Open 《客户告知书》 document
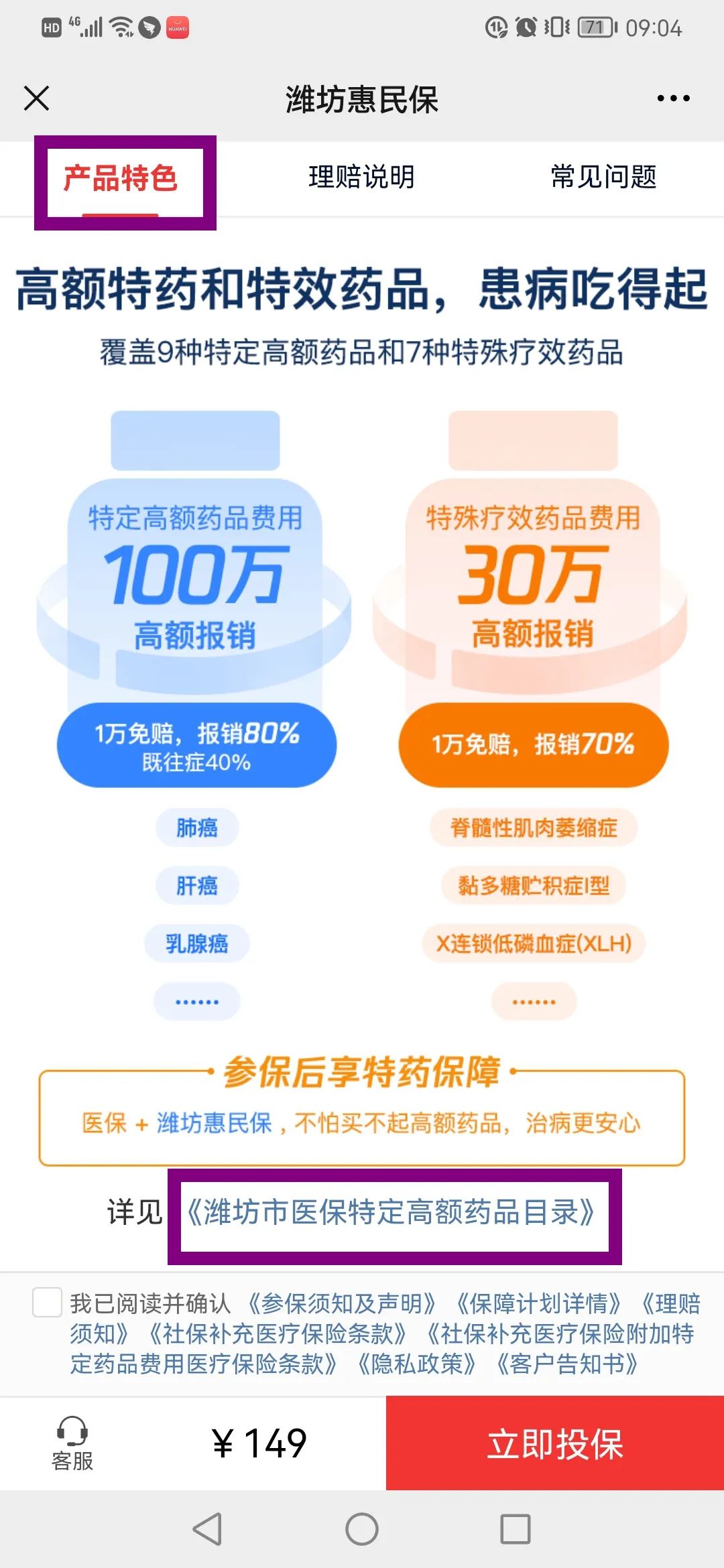The image size is (724, 1568). pos(566,1364)
